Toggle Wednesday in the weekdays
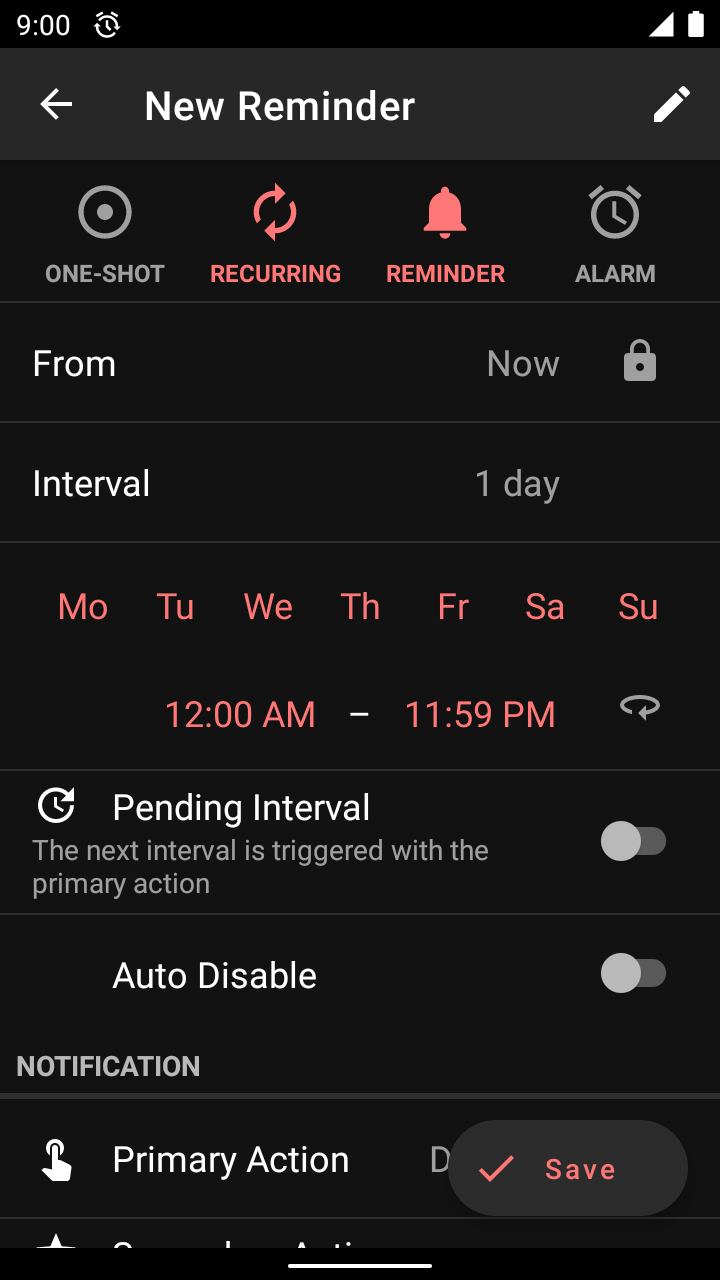720x1280 pixels. coord(268,606)
